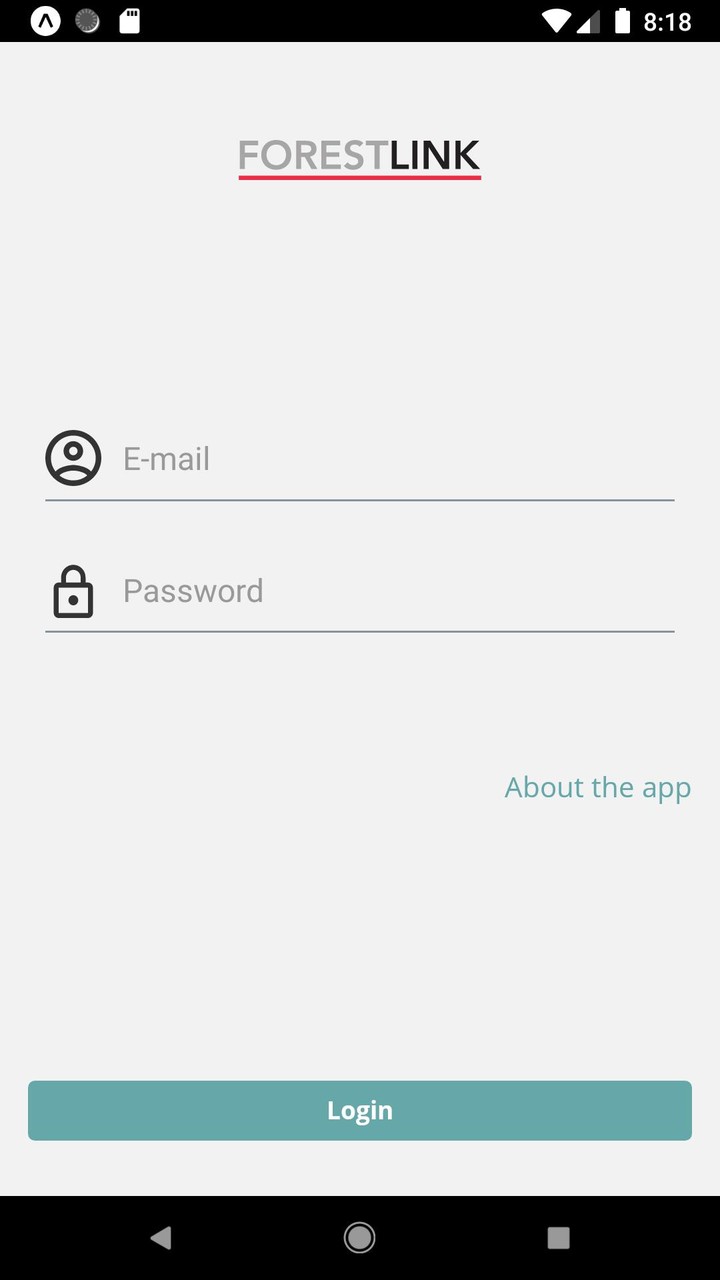Focus the E-mail text field

(395, 459)
